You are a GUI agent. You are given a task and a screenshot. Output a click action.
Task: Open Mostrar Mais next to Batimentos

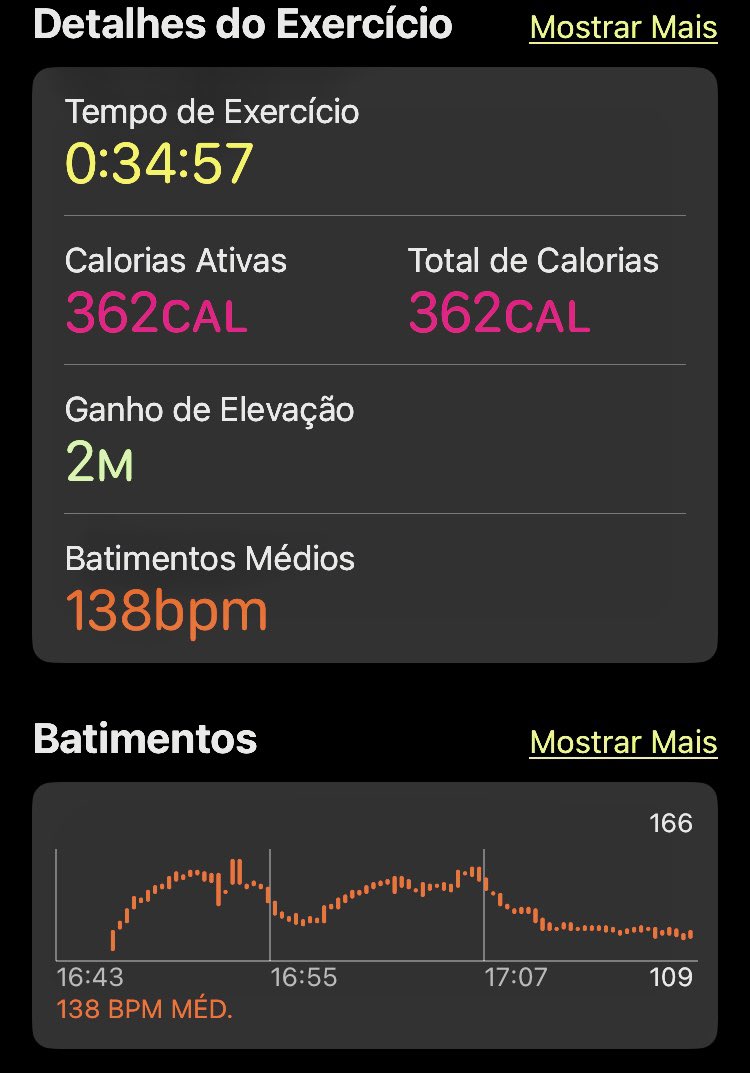[x=623, y=742]
